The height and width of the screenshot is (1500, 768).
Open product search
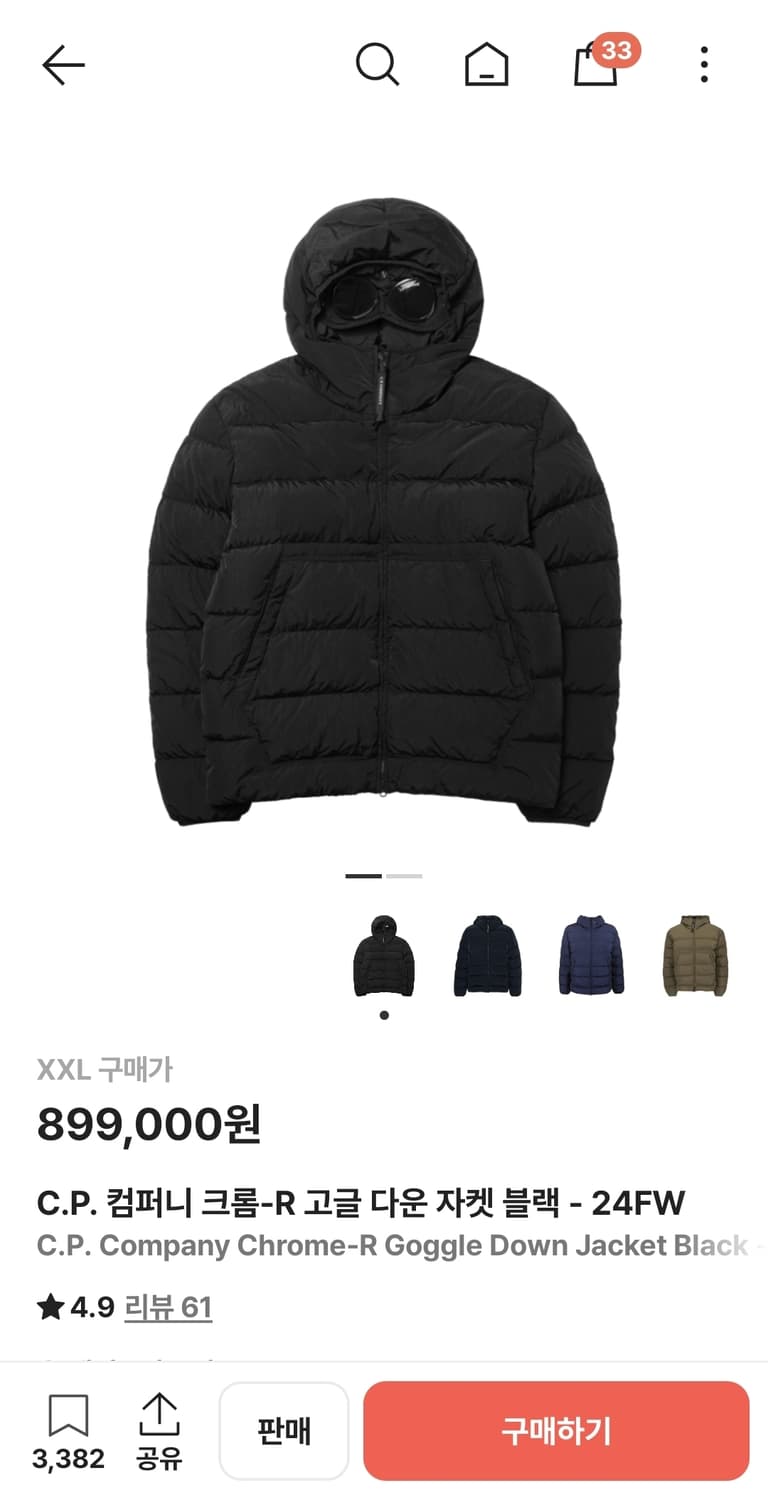377,64
